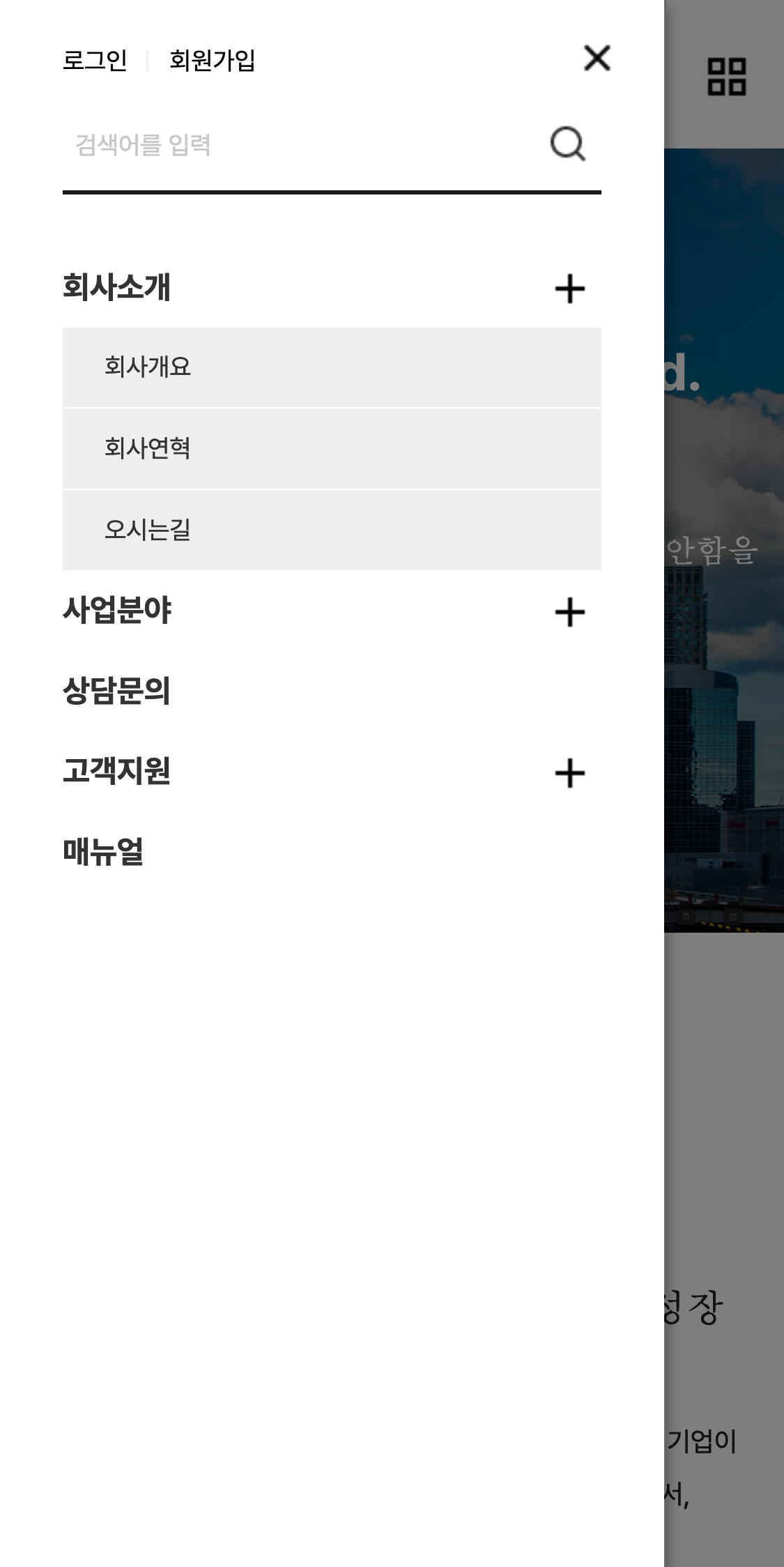This screenshot has height=1567, width=784.
Task: Close the side menu with the X
Action: (597, 59)
